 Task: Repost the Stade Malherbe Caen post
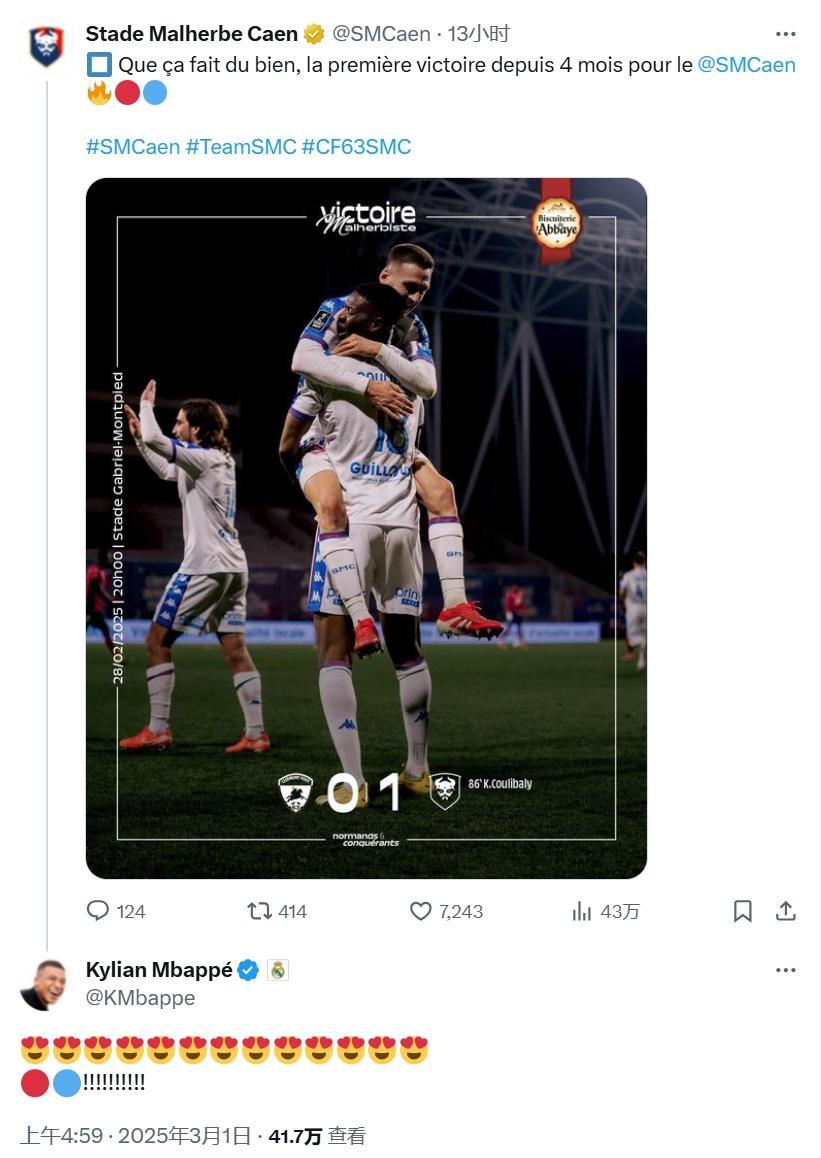coord(260,911)
